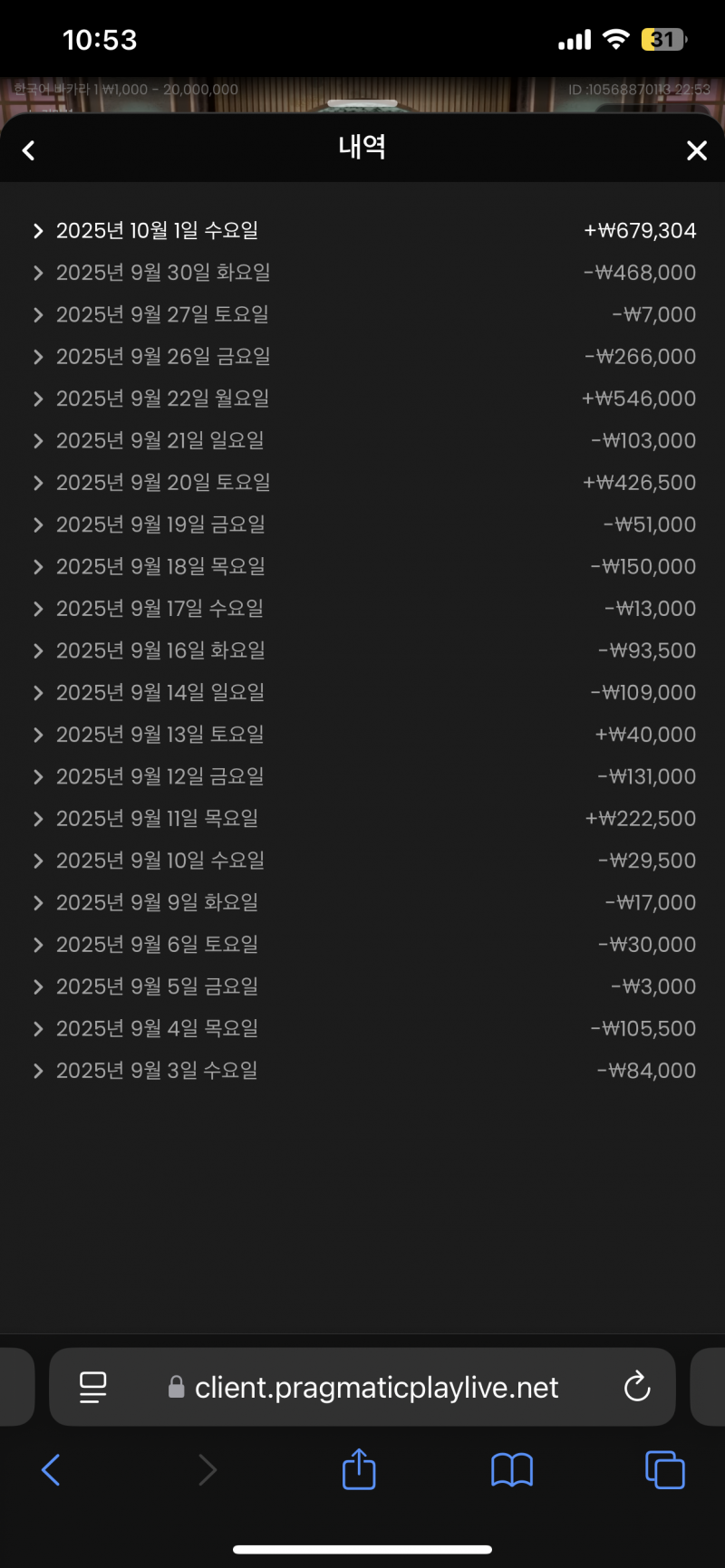Open the 2025년 9월 18일 목요일 entry

coord(159,567)
